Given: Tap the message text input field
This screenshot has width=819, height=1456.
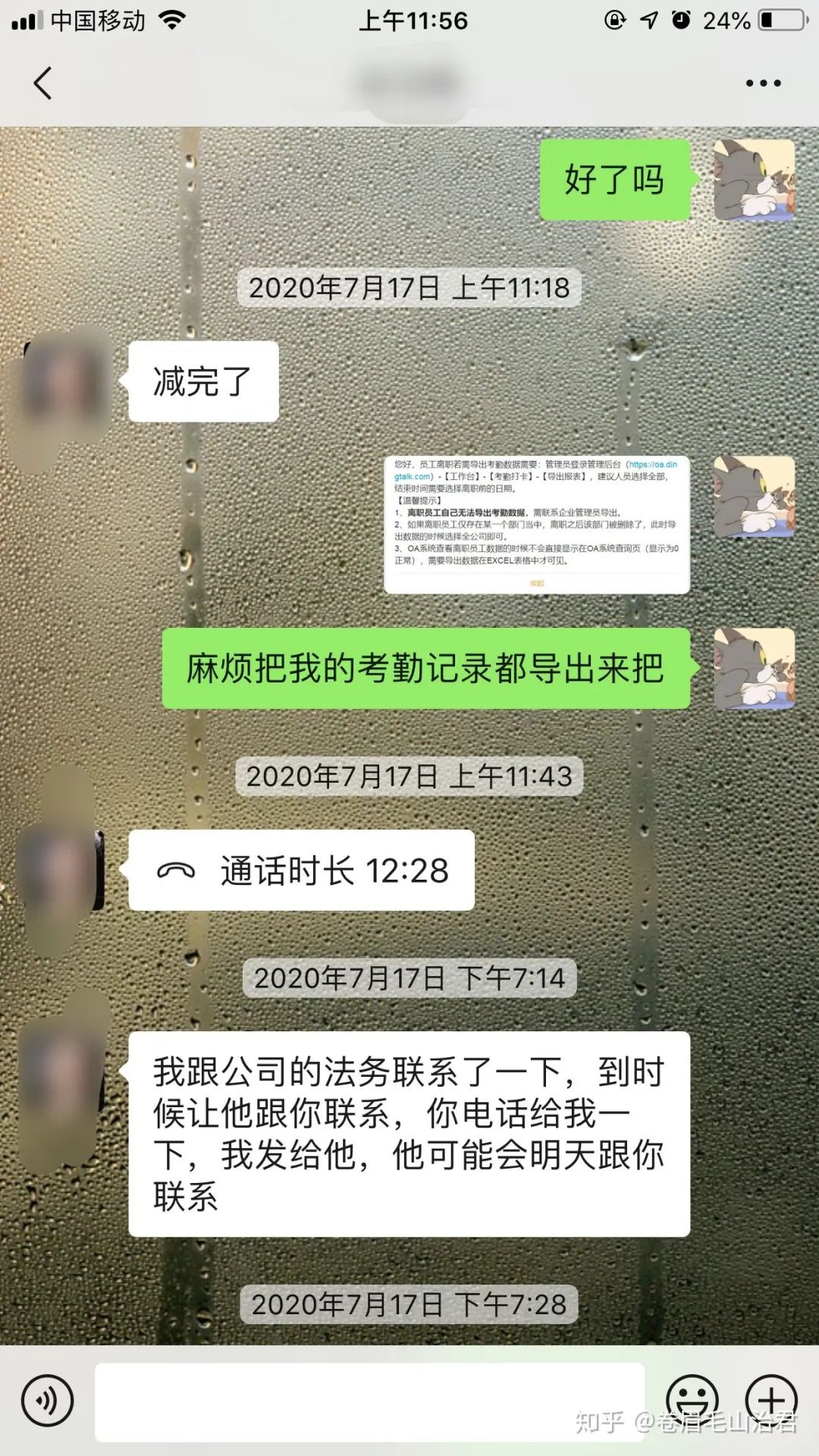Looking at the screenshot, I should (x=369, y=1401).
